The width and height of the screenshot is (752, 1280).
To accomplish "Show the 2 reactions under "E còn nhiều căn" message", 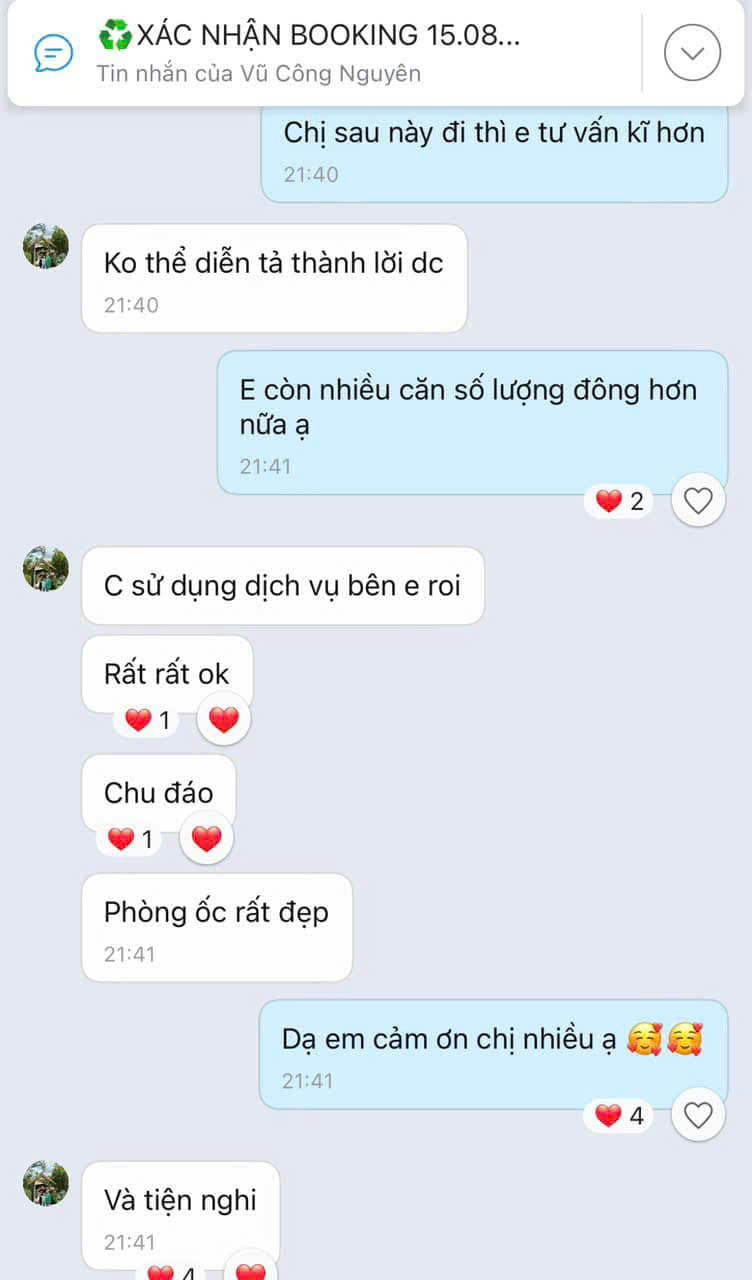I will [620, 500].
